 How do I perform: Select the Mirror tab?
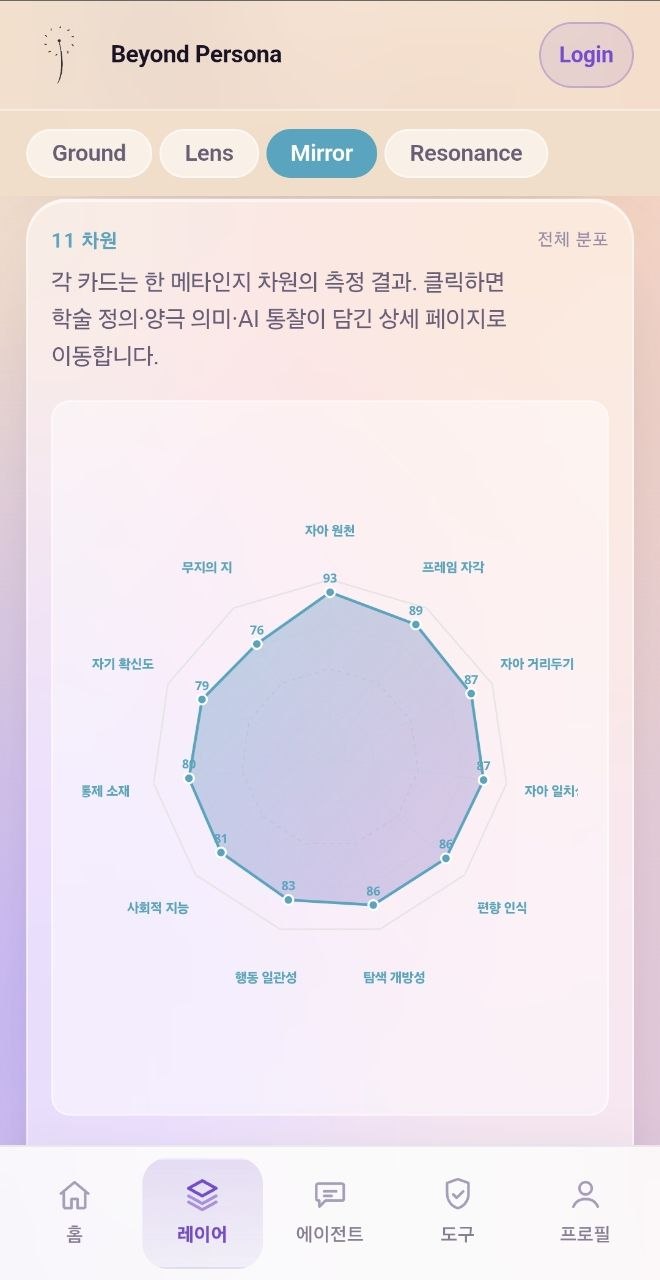[x=322, y=153]
